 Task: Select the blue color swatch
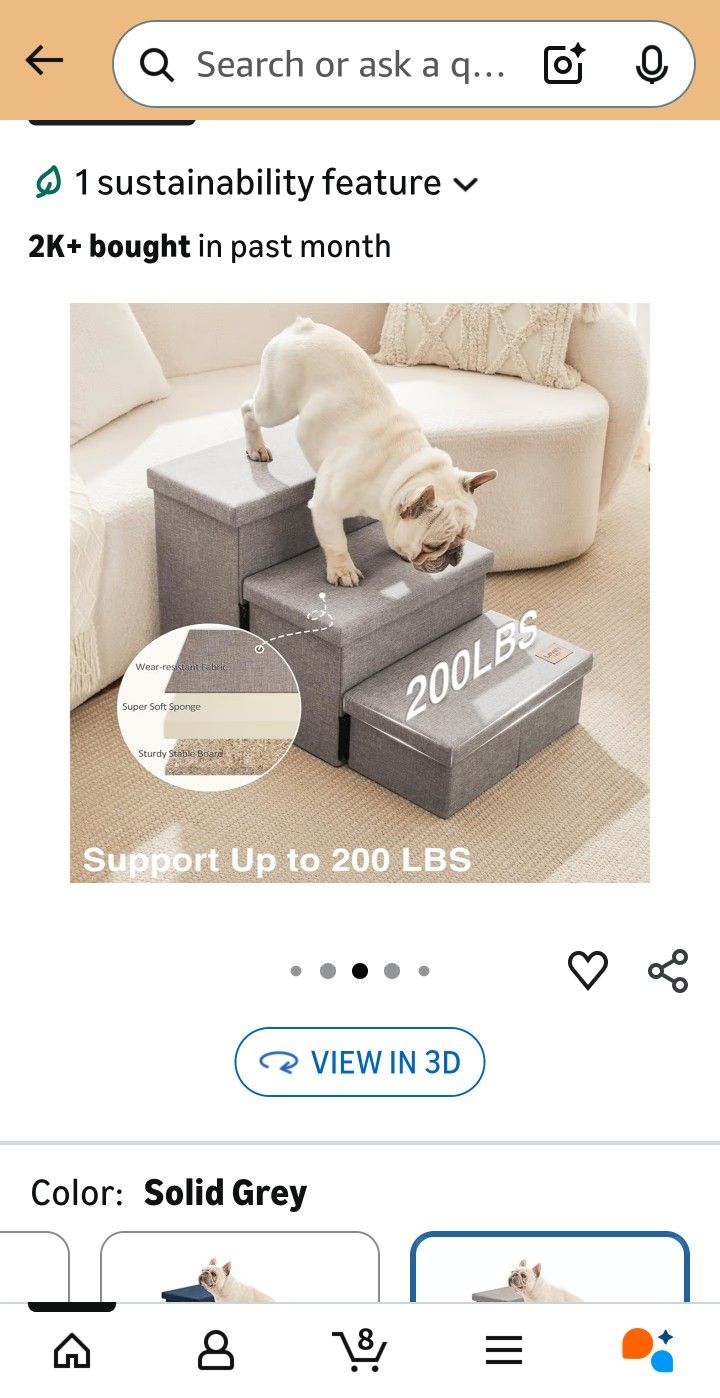(240, 1268)
